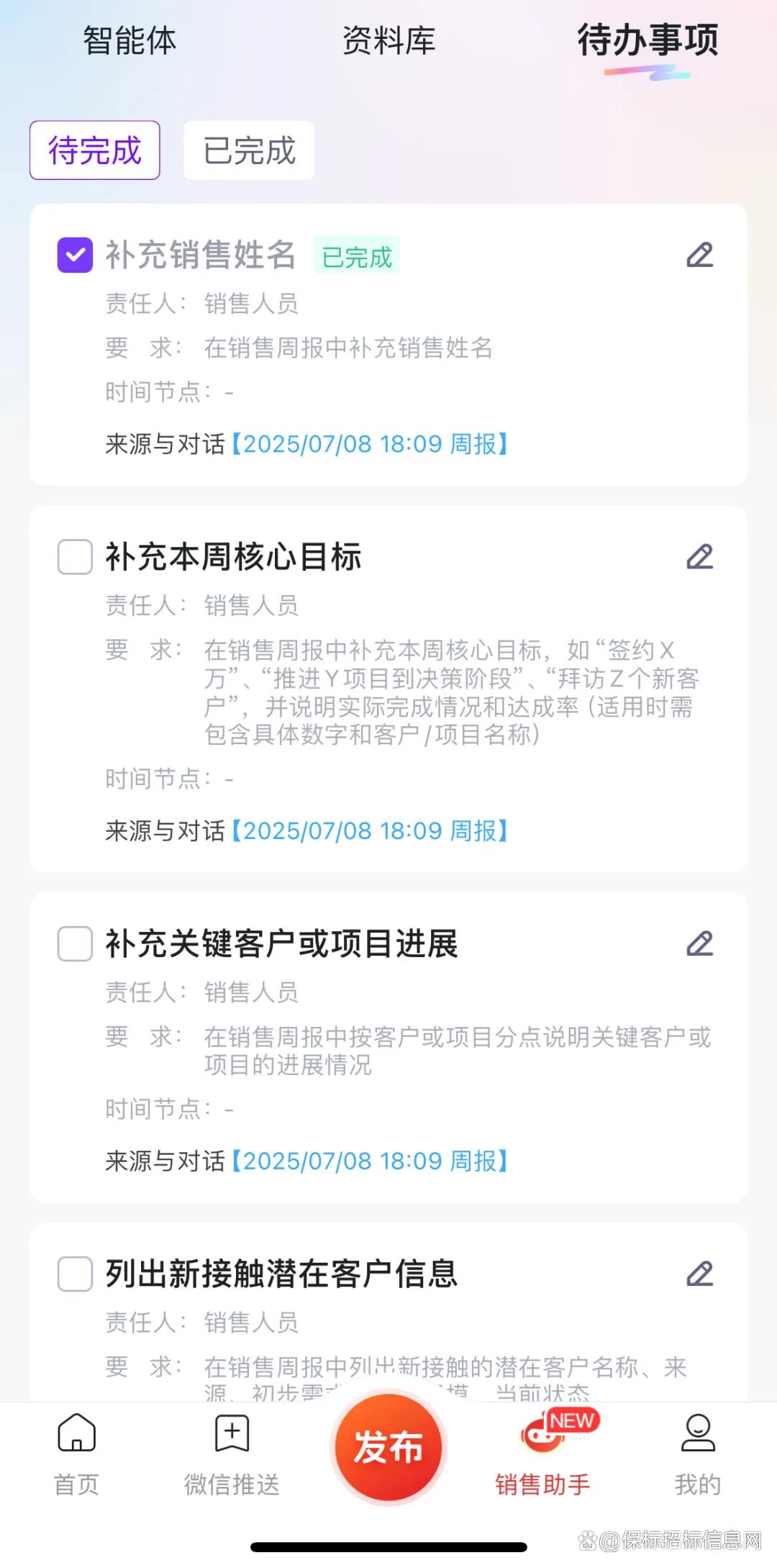Open the source link under 补充本周核心目标
The width and height of the screenshot is (777, 1568).
click(x=370, y=831)
